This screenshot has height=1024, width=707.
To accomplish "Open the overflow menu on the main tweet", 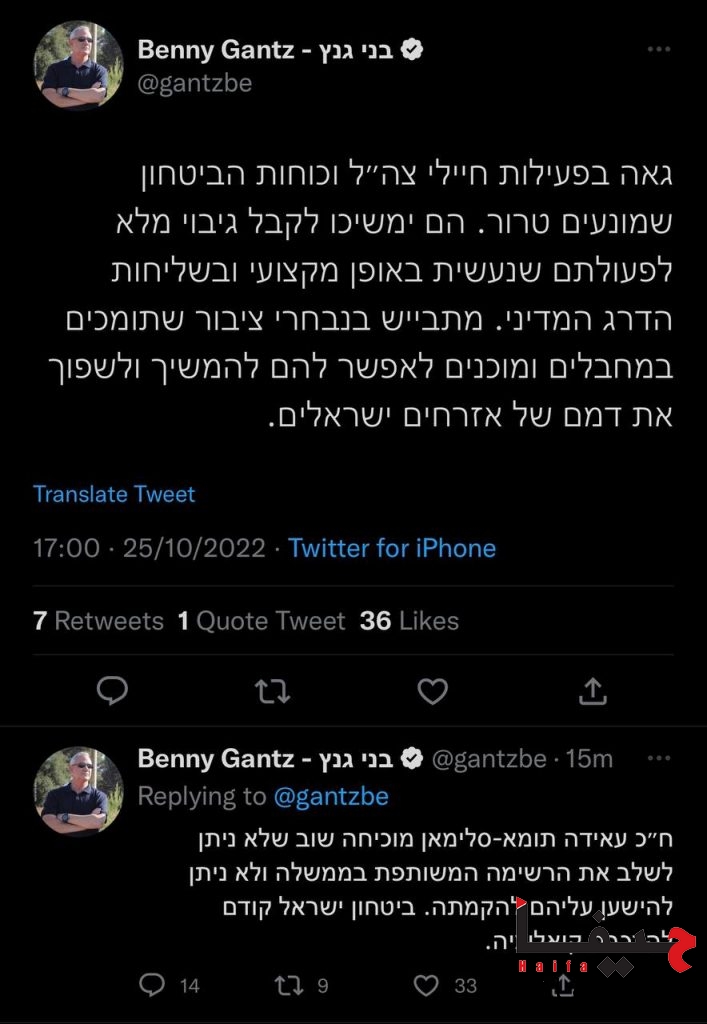I will click(x=659, y=49).
